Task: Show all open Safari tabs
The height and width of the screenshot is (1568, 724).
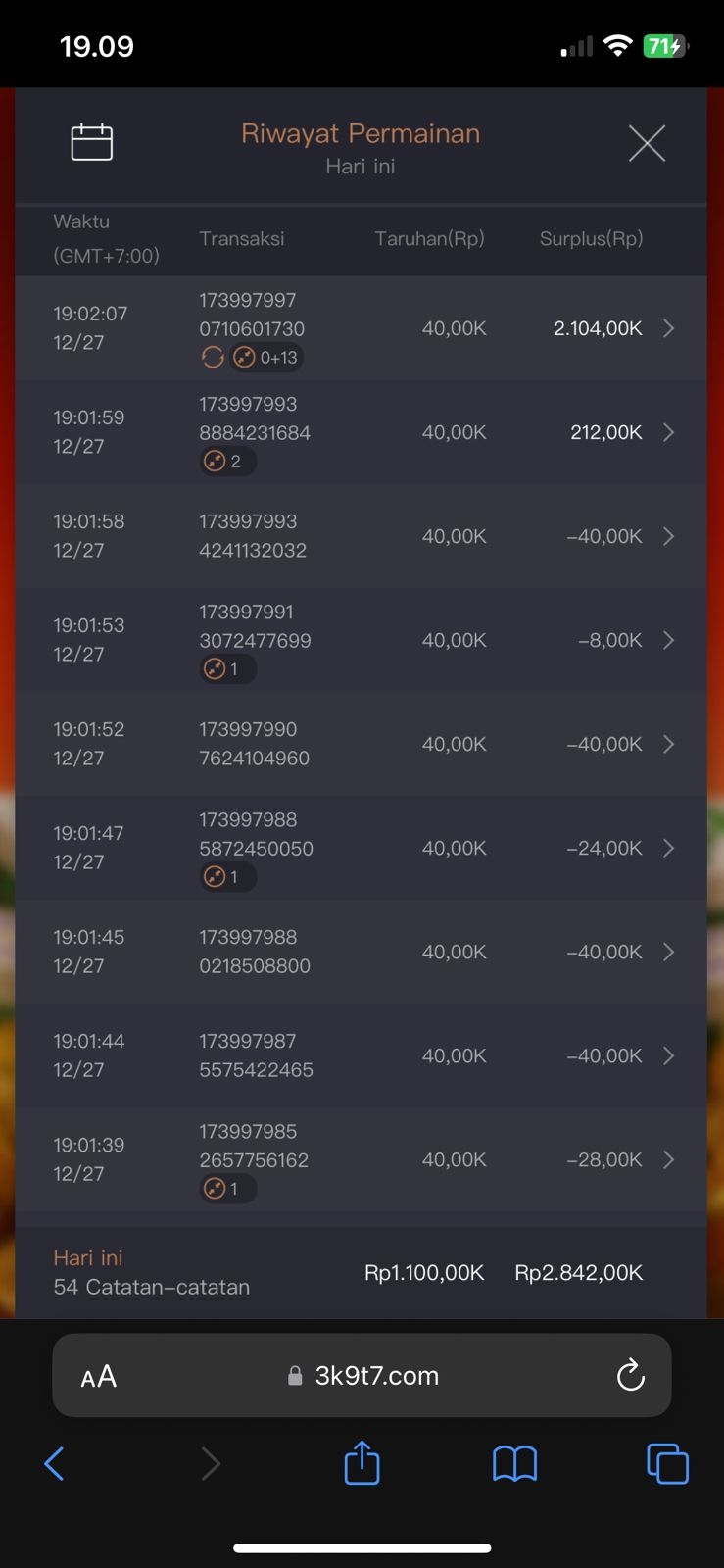Action: [667, 1464]
